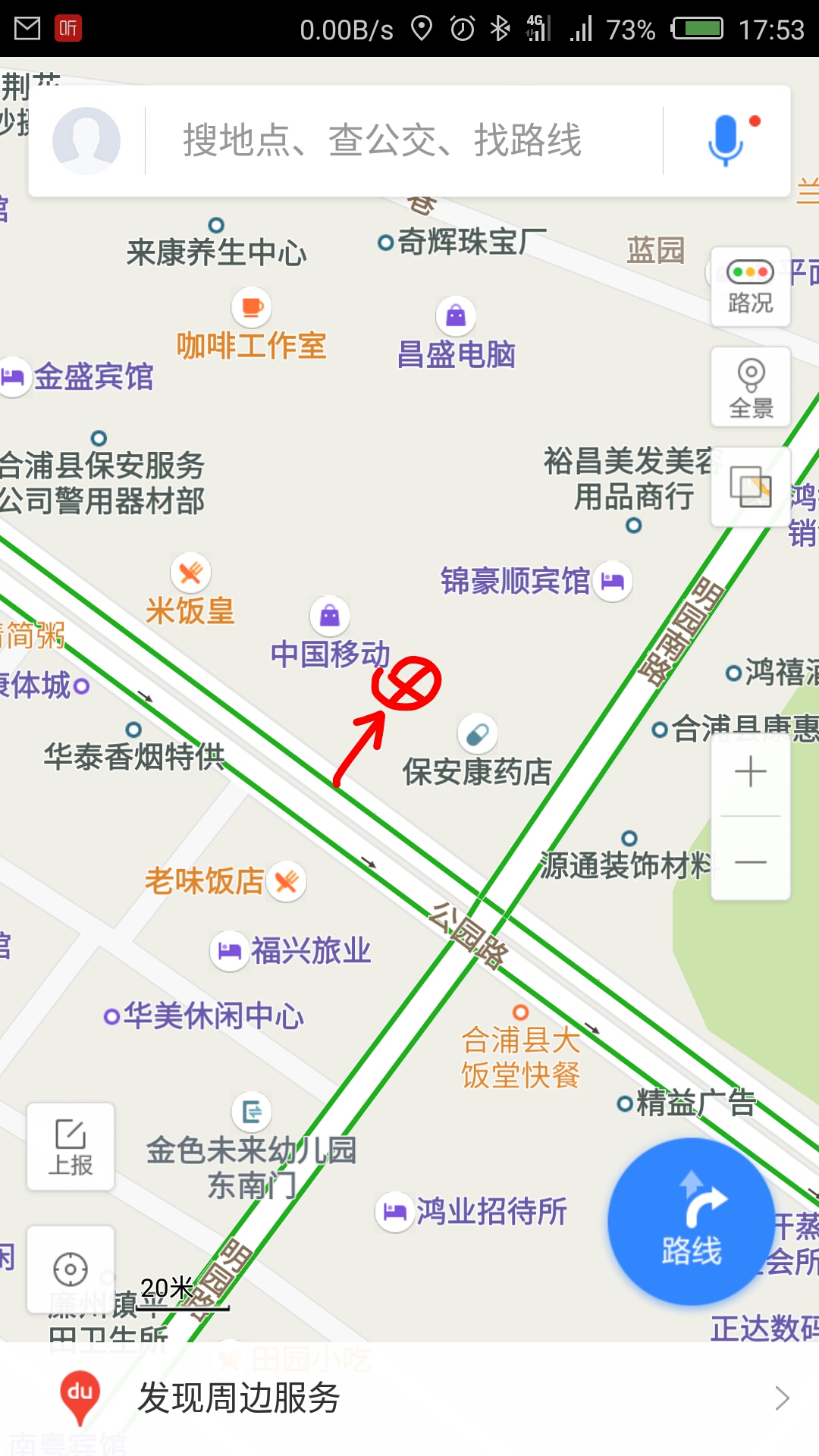
Task: Select the 咖啡工作室 cafe marker
Action: 252,307
